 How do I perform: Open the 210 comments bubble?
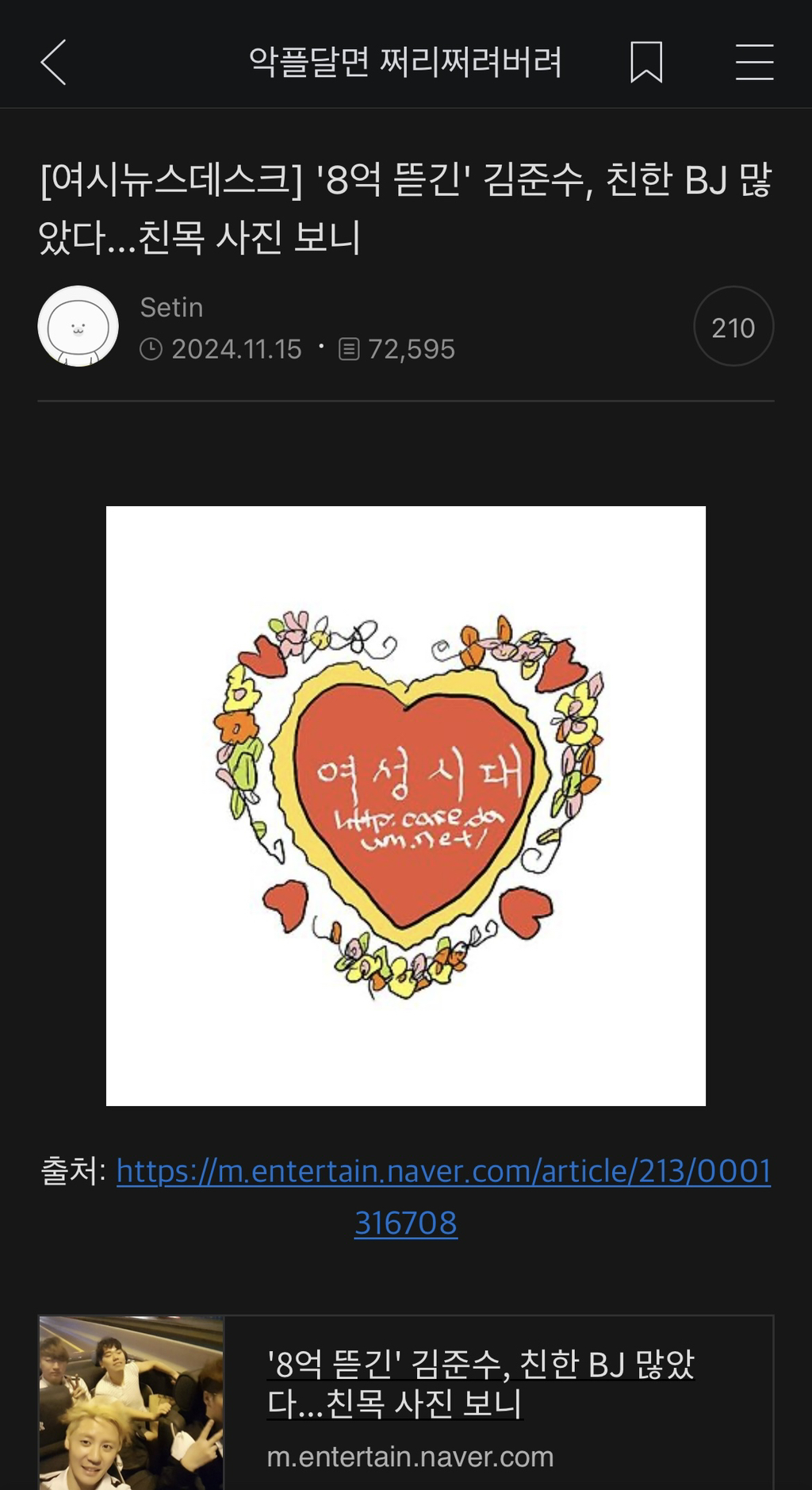click(733, 326)
